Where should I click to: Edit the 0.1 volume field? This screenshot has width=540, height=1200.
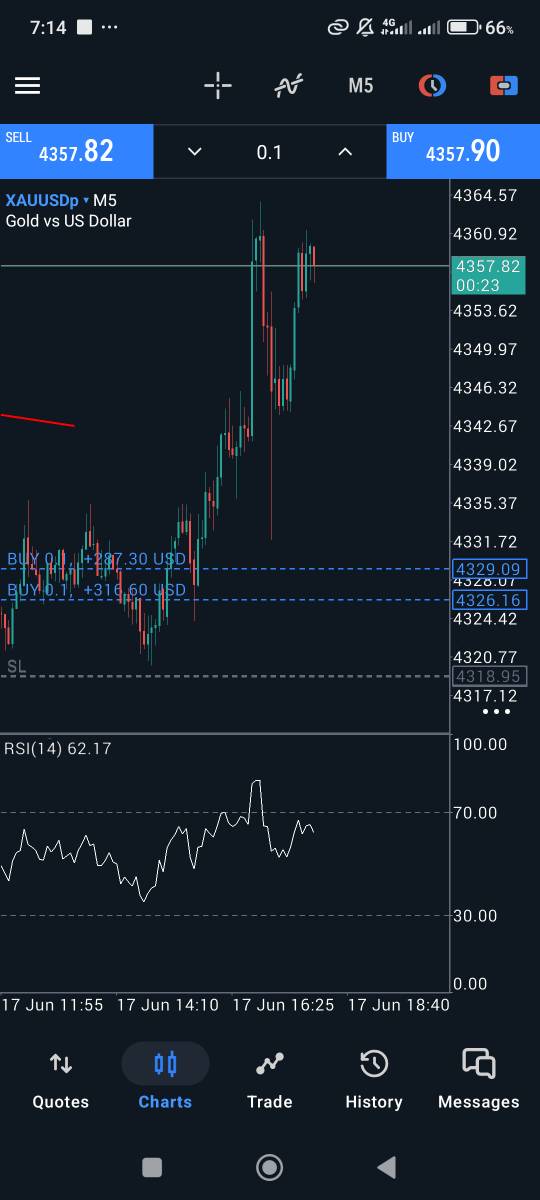[269, 152]
